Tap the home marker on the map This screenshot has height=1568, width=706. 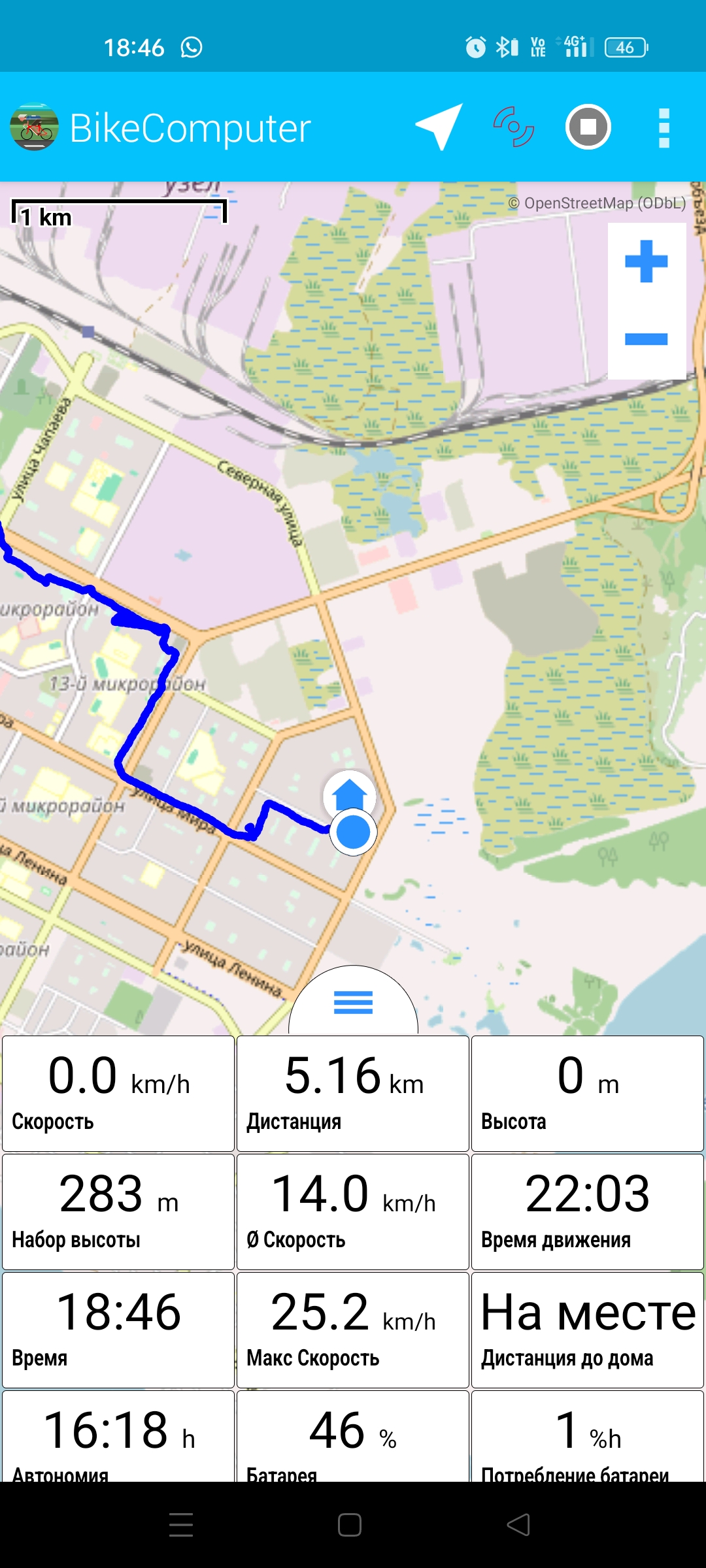[349, 794]
